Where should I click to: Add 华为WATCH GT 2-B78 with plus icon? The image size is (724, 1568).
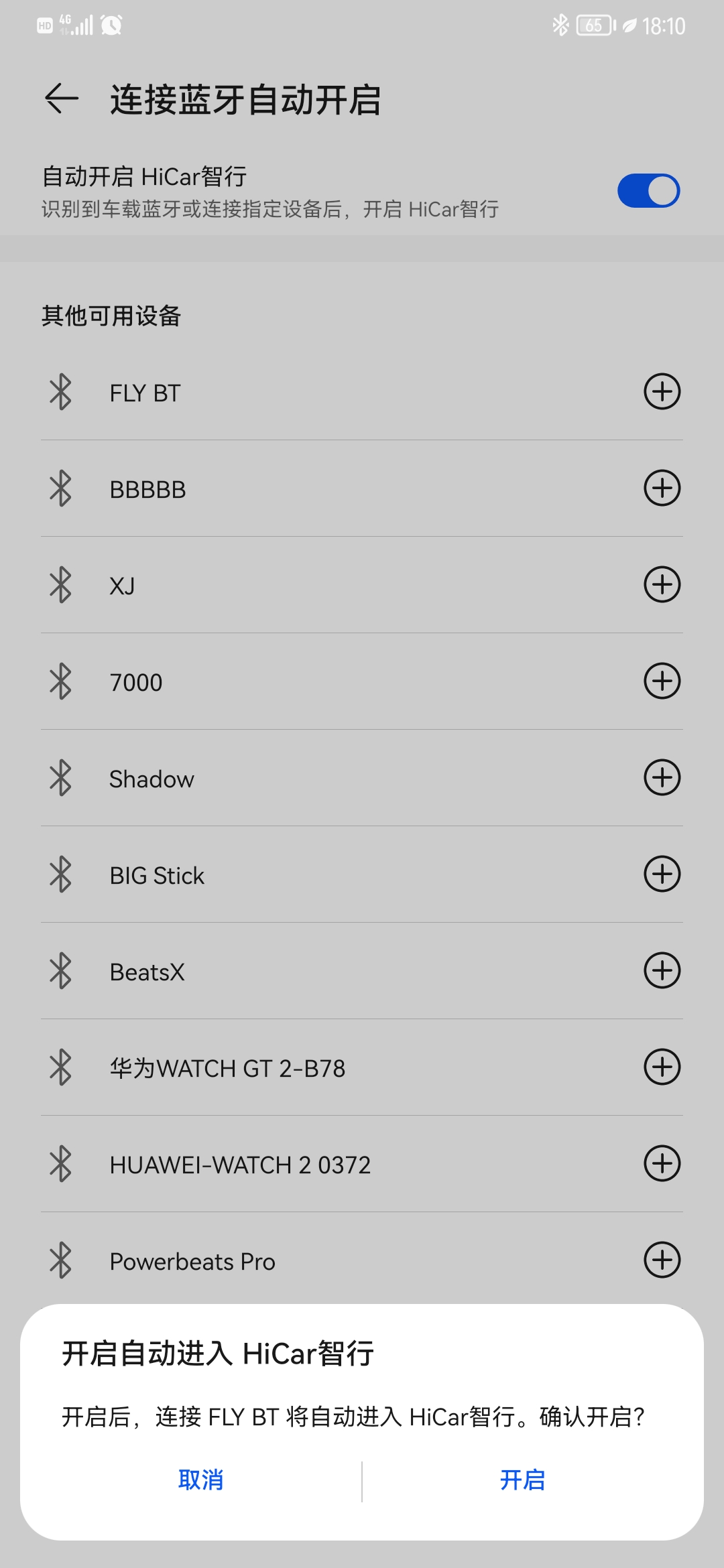(662, 1067)
